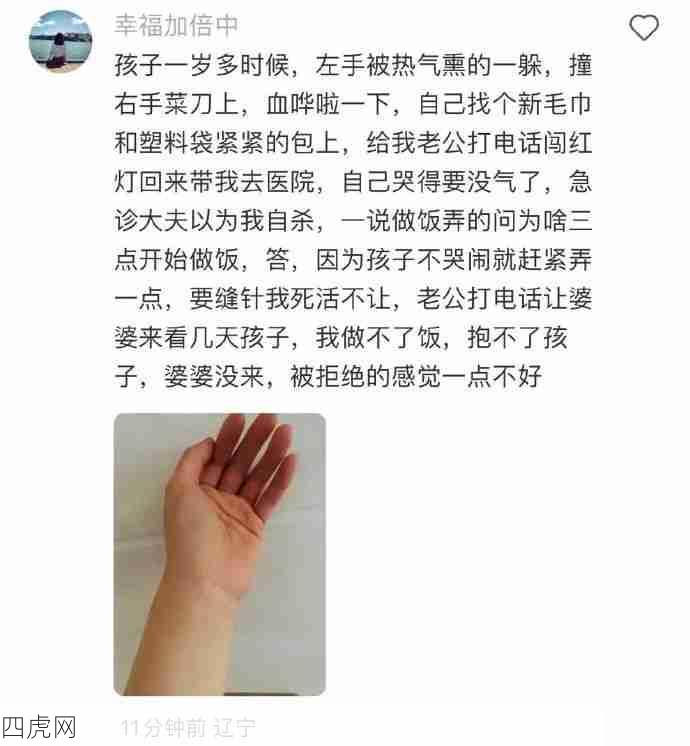690x746 pixels.
Task: Tap the username 幸福加倍中
Action: click(x=177, y=25)
